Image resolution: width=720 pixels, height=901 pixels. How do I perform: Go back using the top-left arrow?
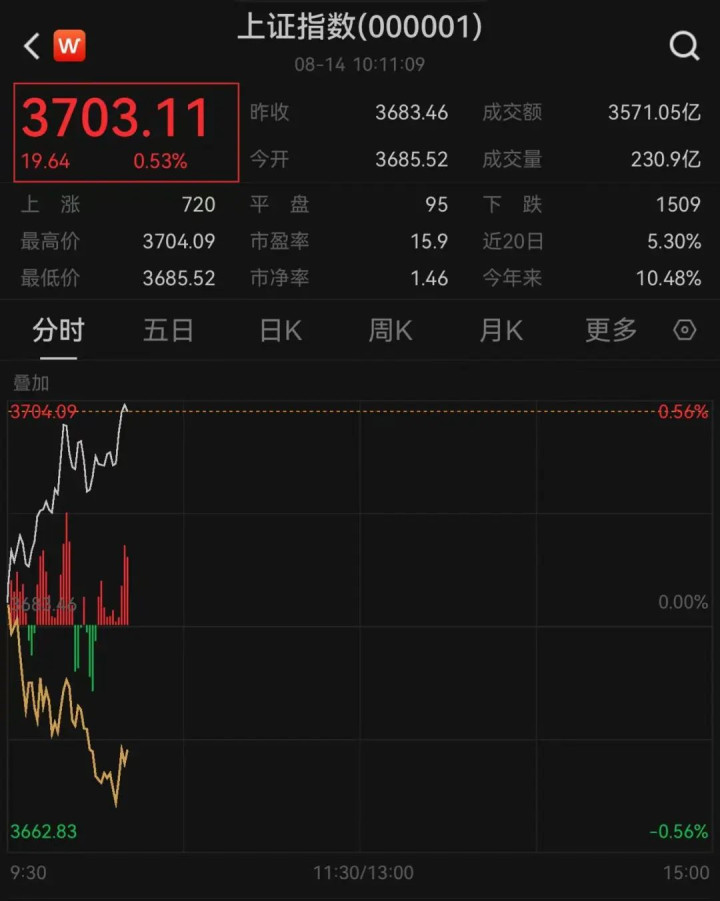(x=31, y=46)
